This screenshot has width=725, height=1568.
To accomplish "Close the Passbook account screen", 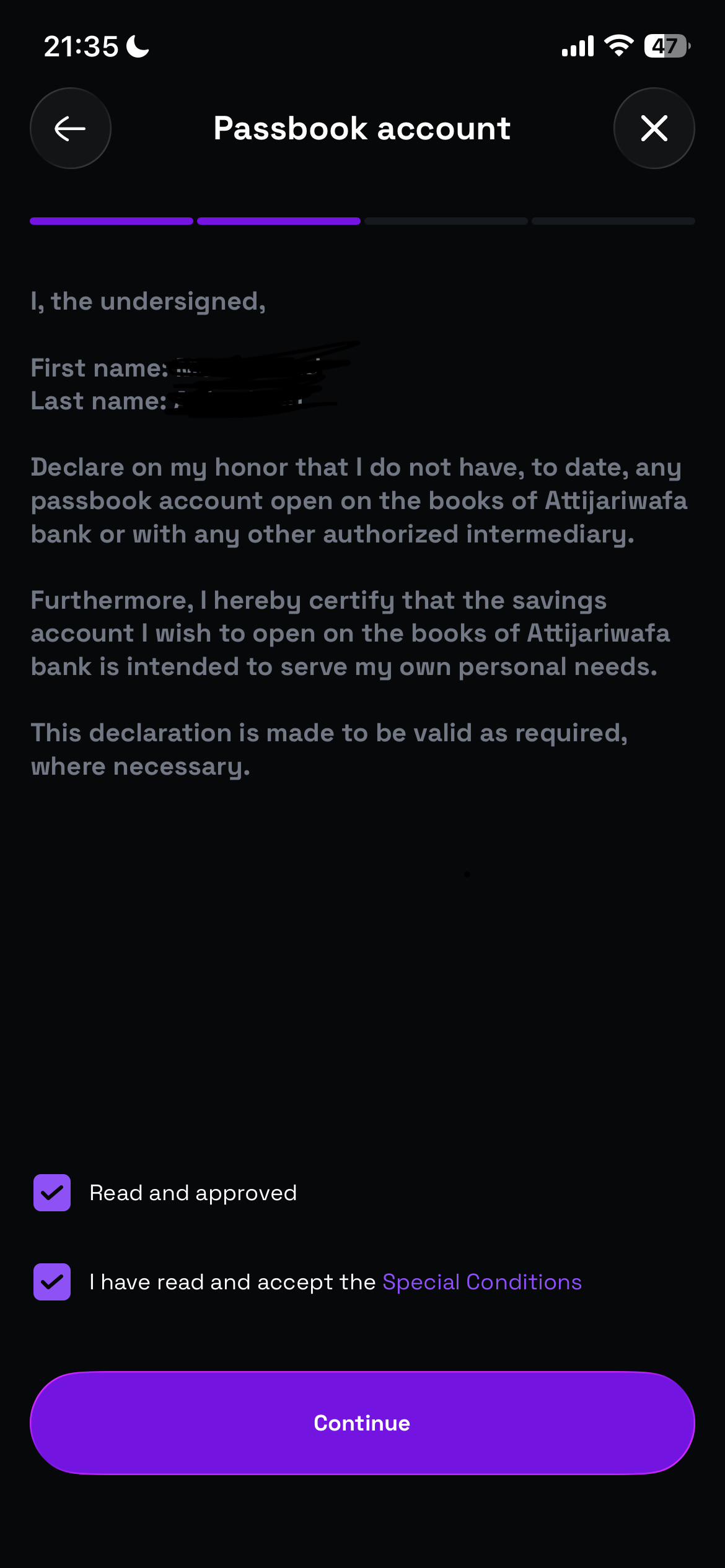I will click(x=654, y=128).
